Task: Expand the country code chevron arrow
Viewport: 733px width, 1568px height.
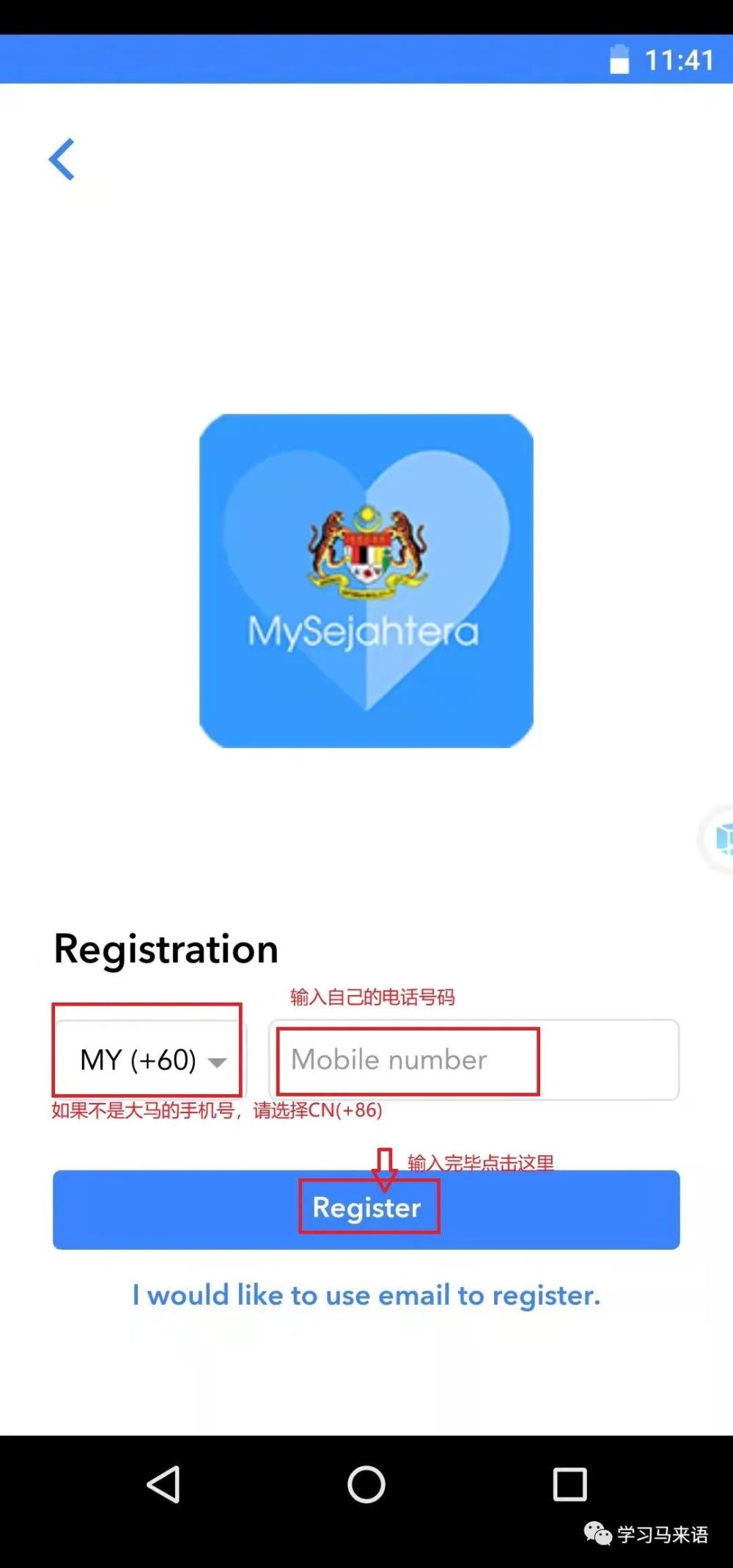Action: coord(218,1061)
